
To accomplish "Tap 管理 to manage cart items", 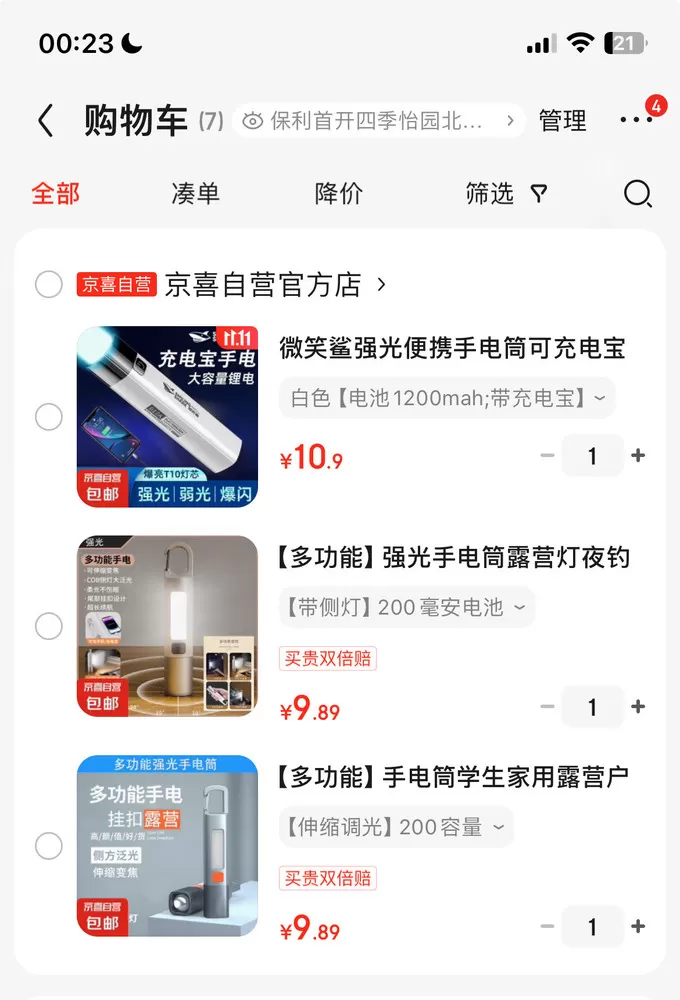I will tap(562, 121).
